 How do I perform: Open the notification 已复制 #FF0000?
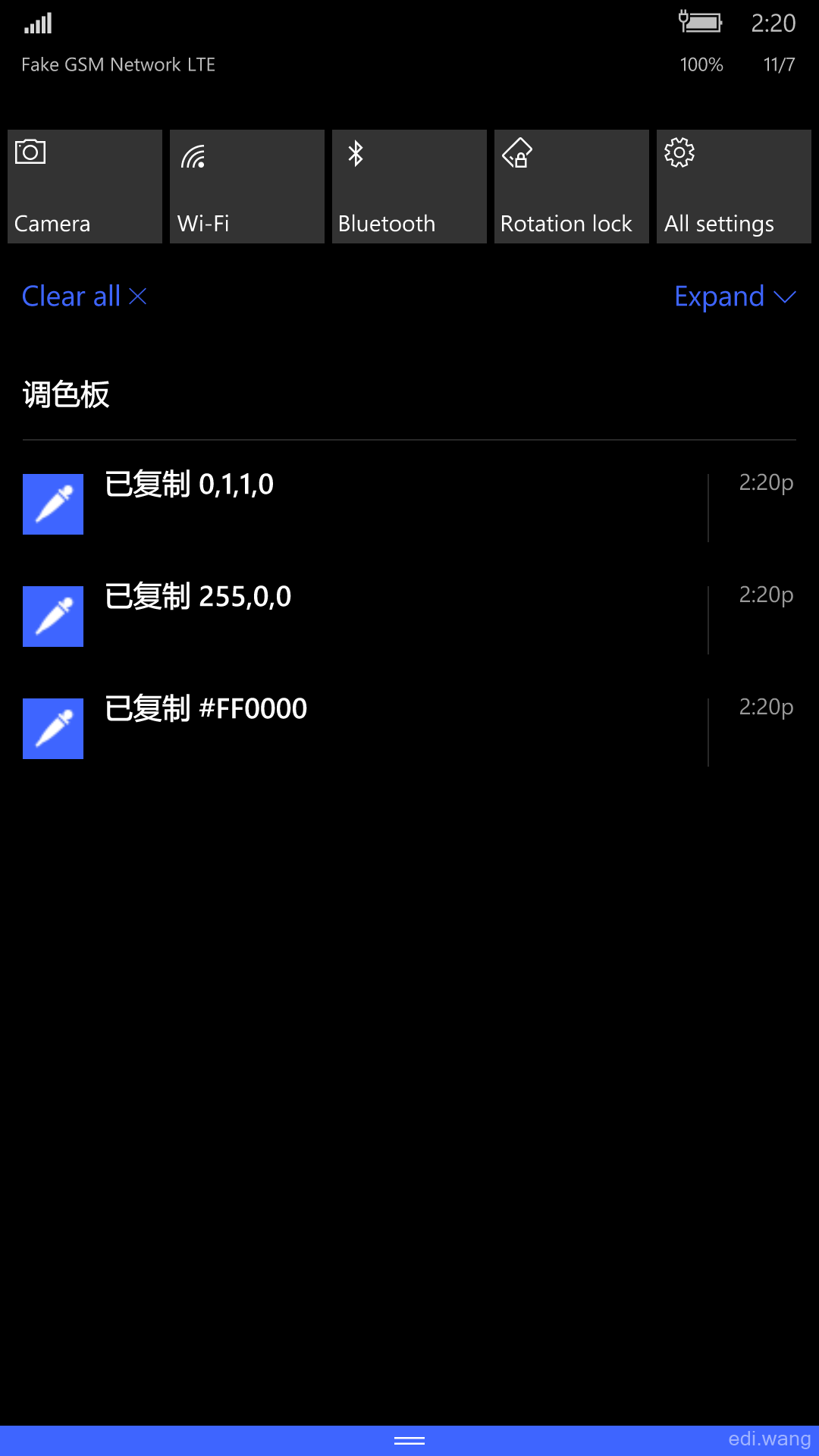(409, 729)
